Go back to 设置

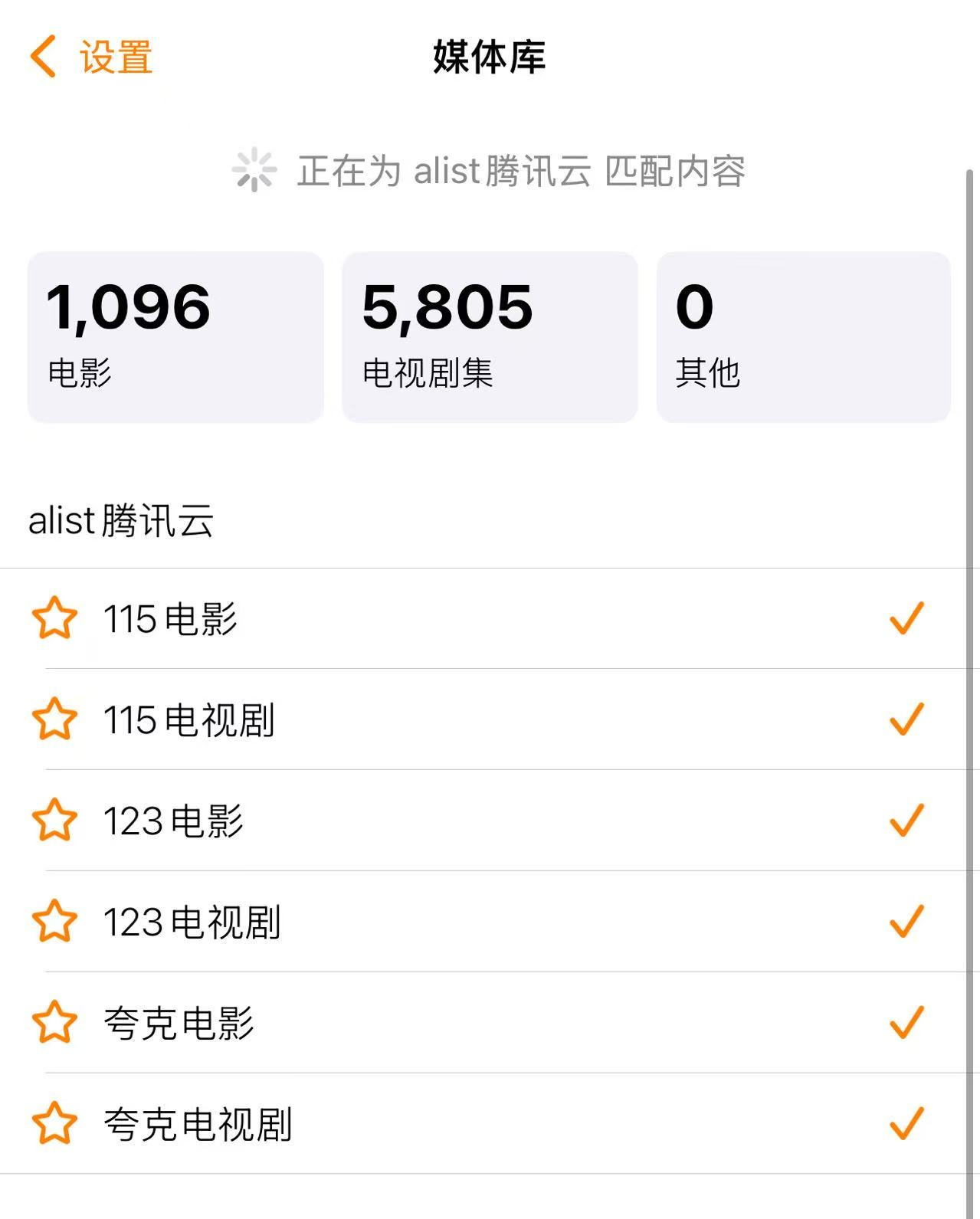(91, 57)
